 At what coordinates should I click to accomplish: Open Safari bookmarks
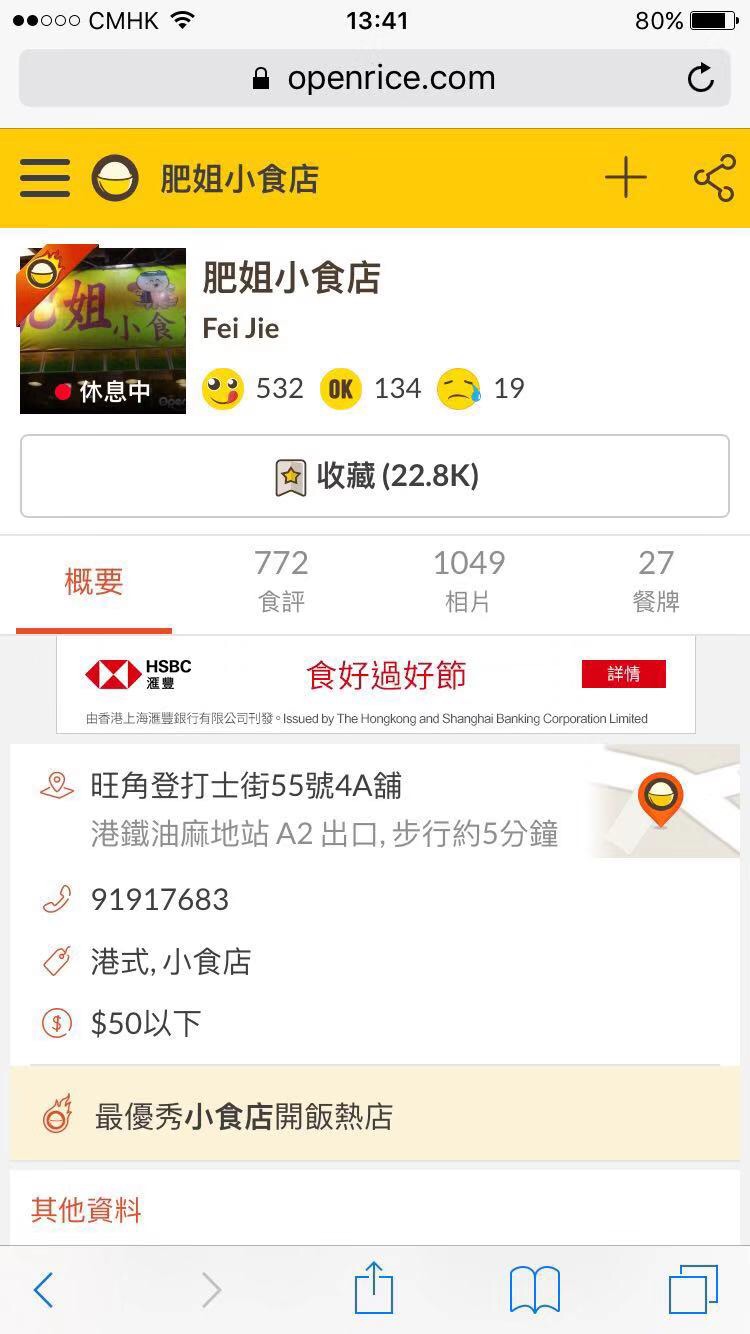tap(535, 1290)
